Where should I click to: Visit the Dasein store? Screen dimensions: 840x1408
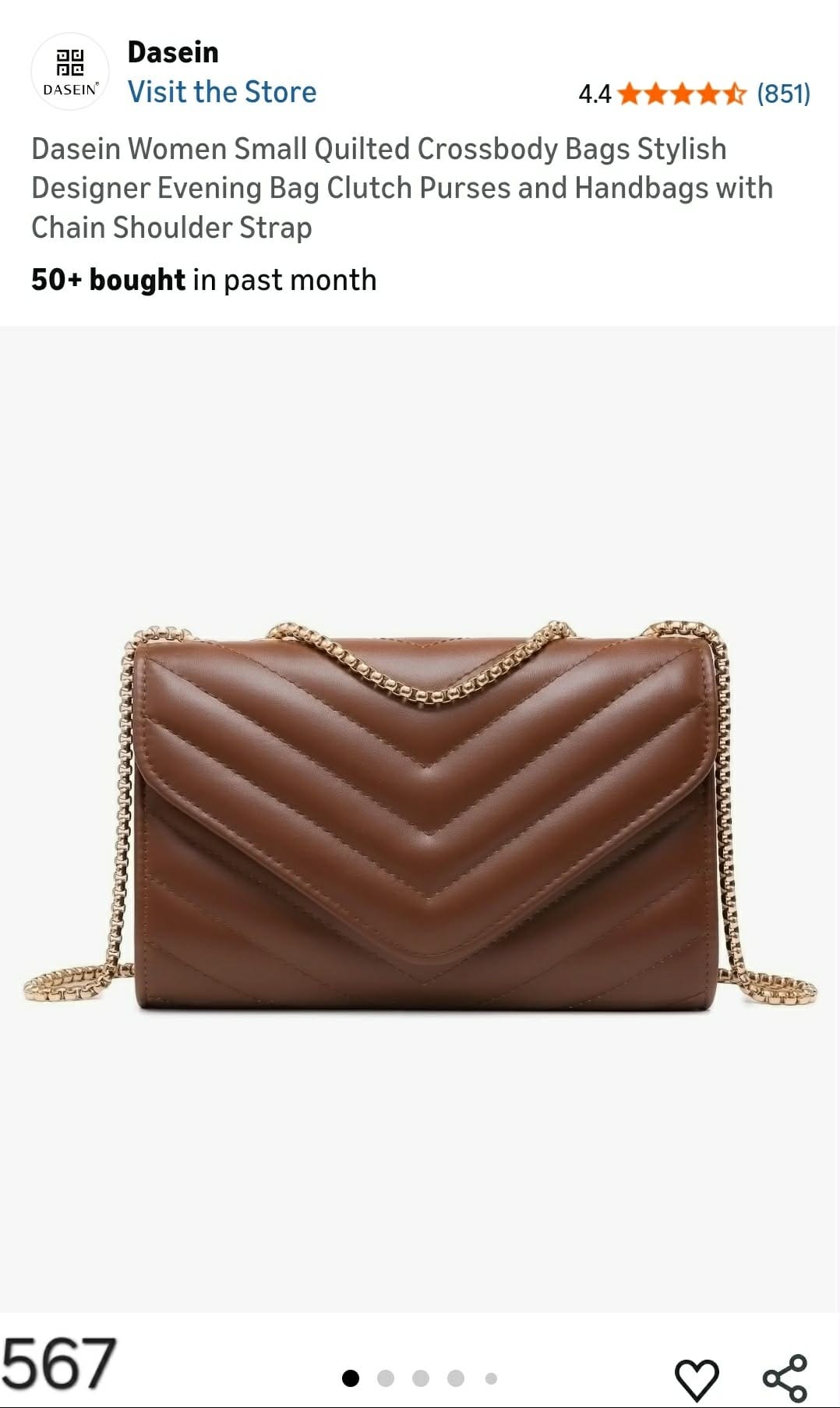point(222,92)
